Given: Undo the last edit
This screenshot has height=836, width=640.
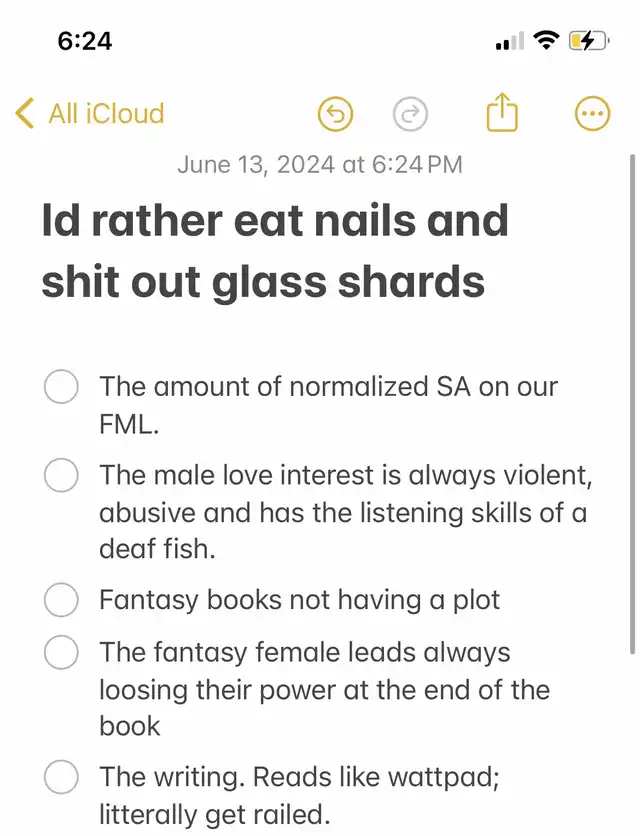Looking at the screenshot, I should 336,115.
